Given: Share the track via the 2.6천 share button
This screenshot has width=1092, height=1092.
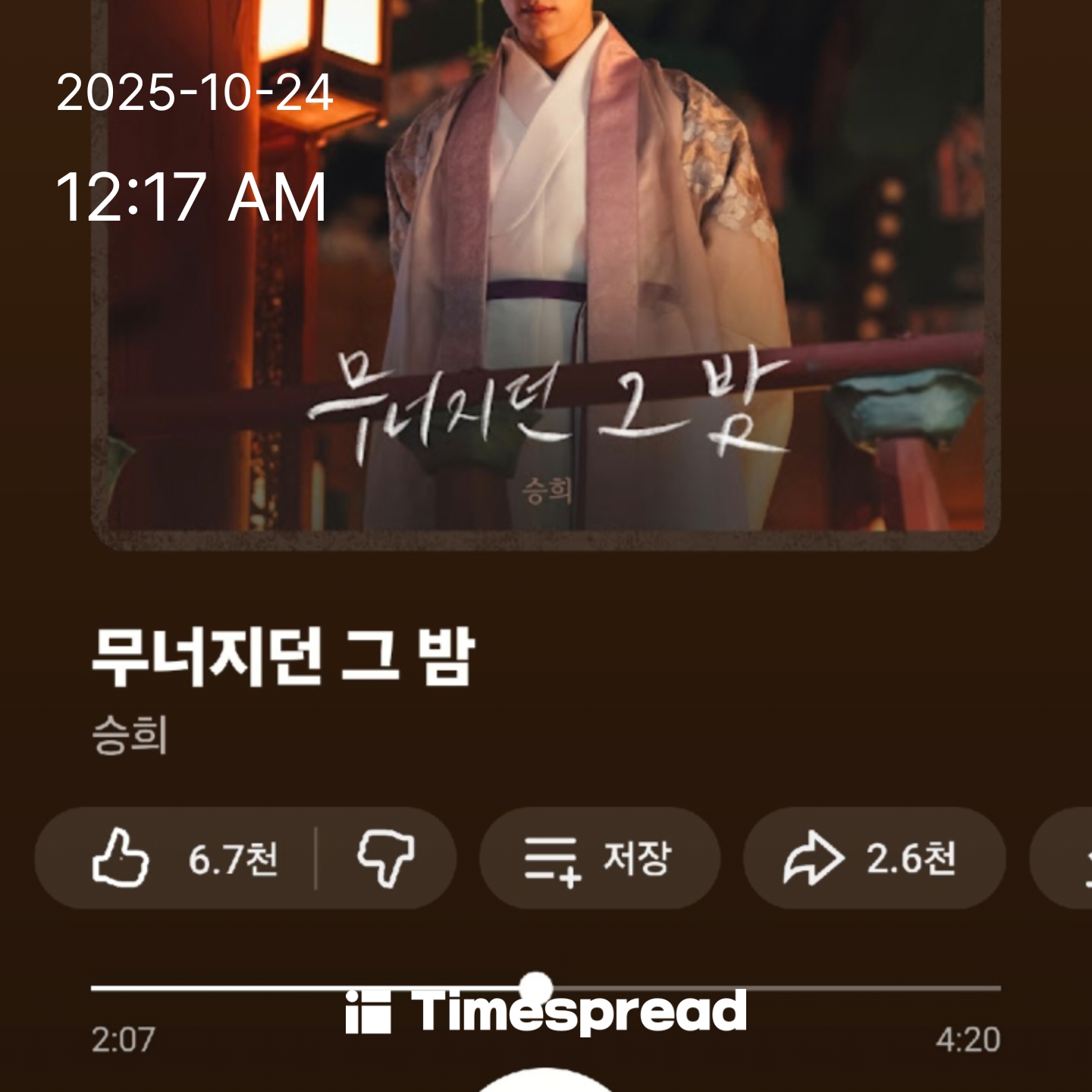Looking at the screenshot, I should point(874,858).
